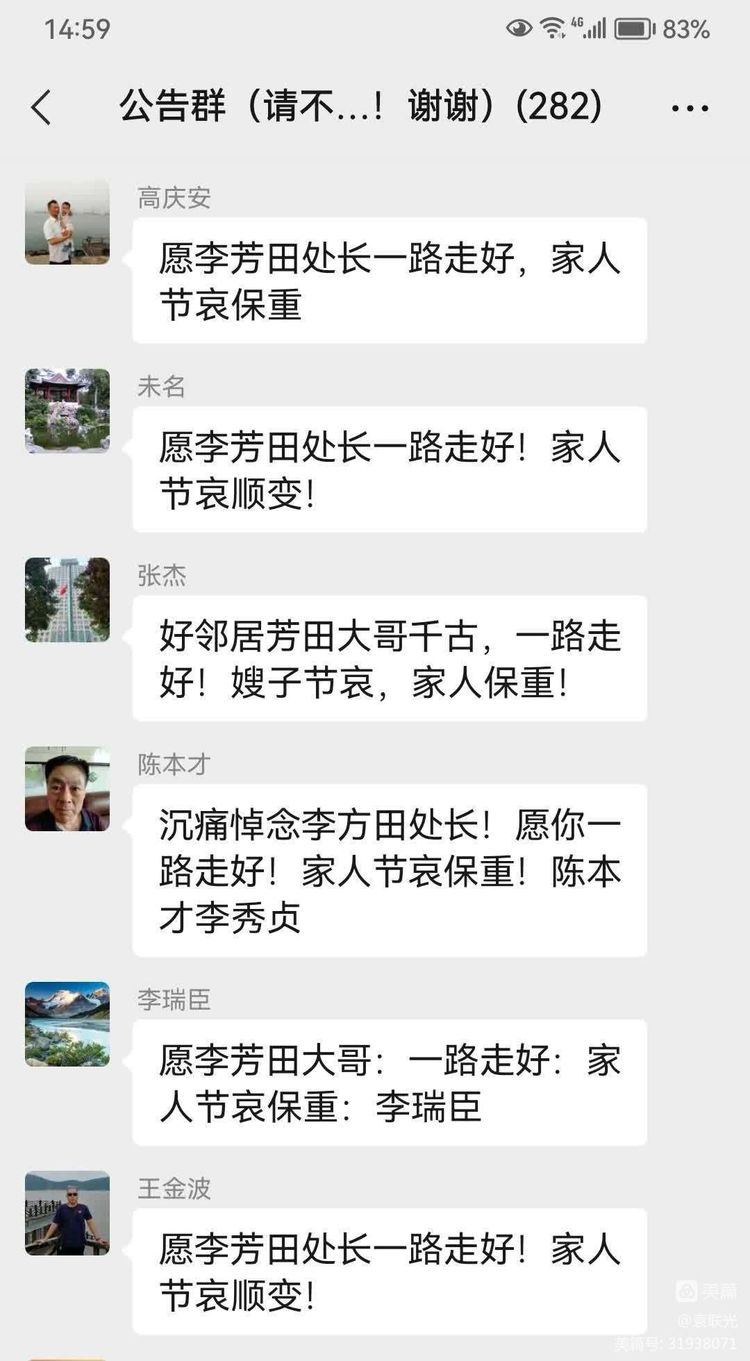This screenshot has width=750, height=1361.
Task: Open the group chat overflow menu
Action: tap(690, 107)
